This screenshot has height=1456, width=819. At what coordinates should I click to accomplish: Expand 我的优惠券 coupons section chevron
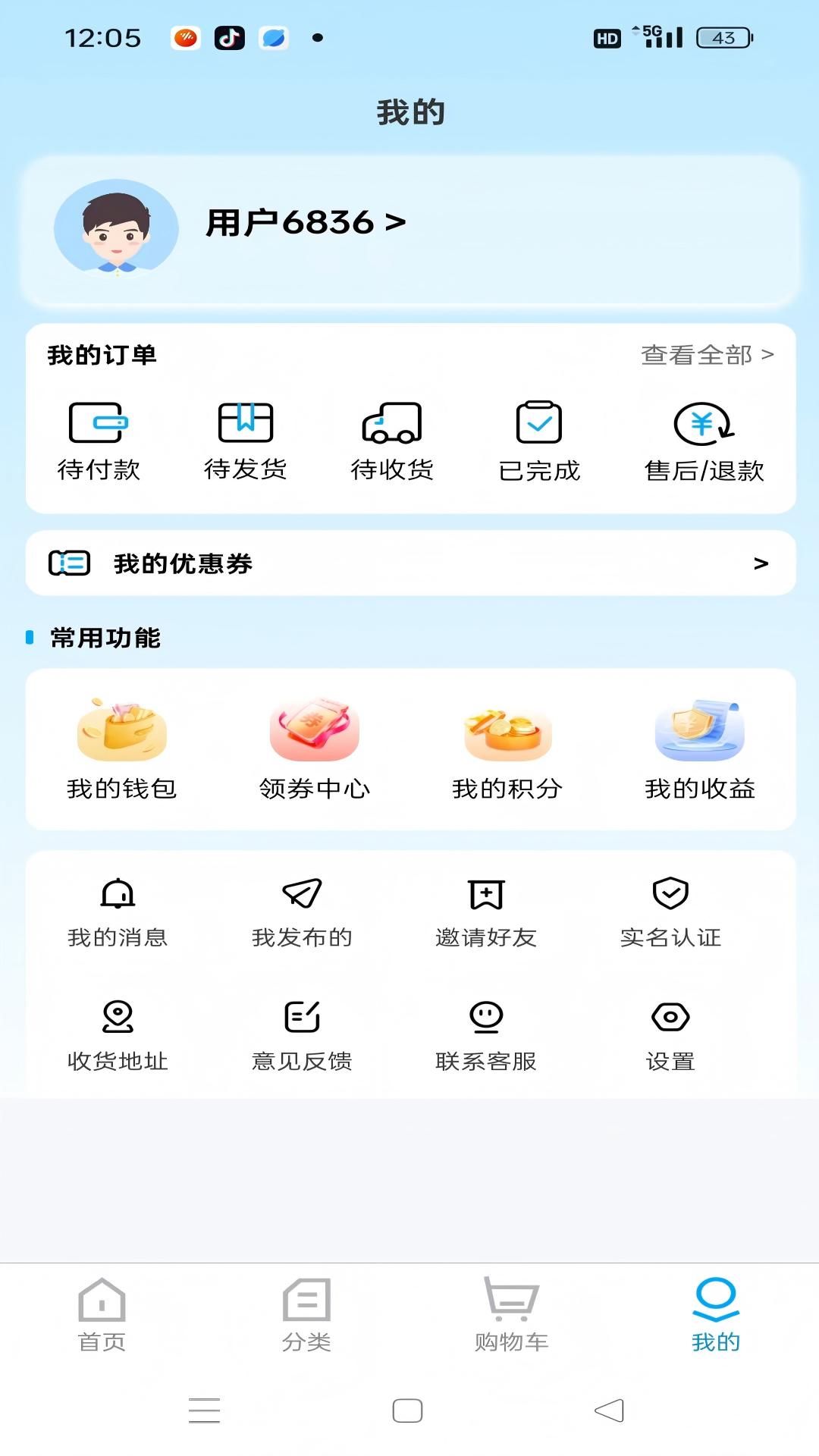[762, 563]
